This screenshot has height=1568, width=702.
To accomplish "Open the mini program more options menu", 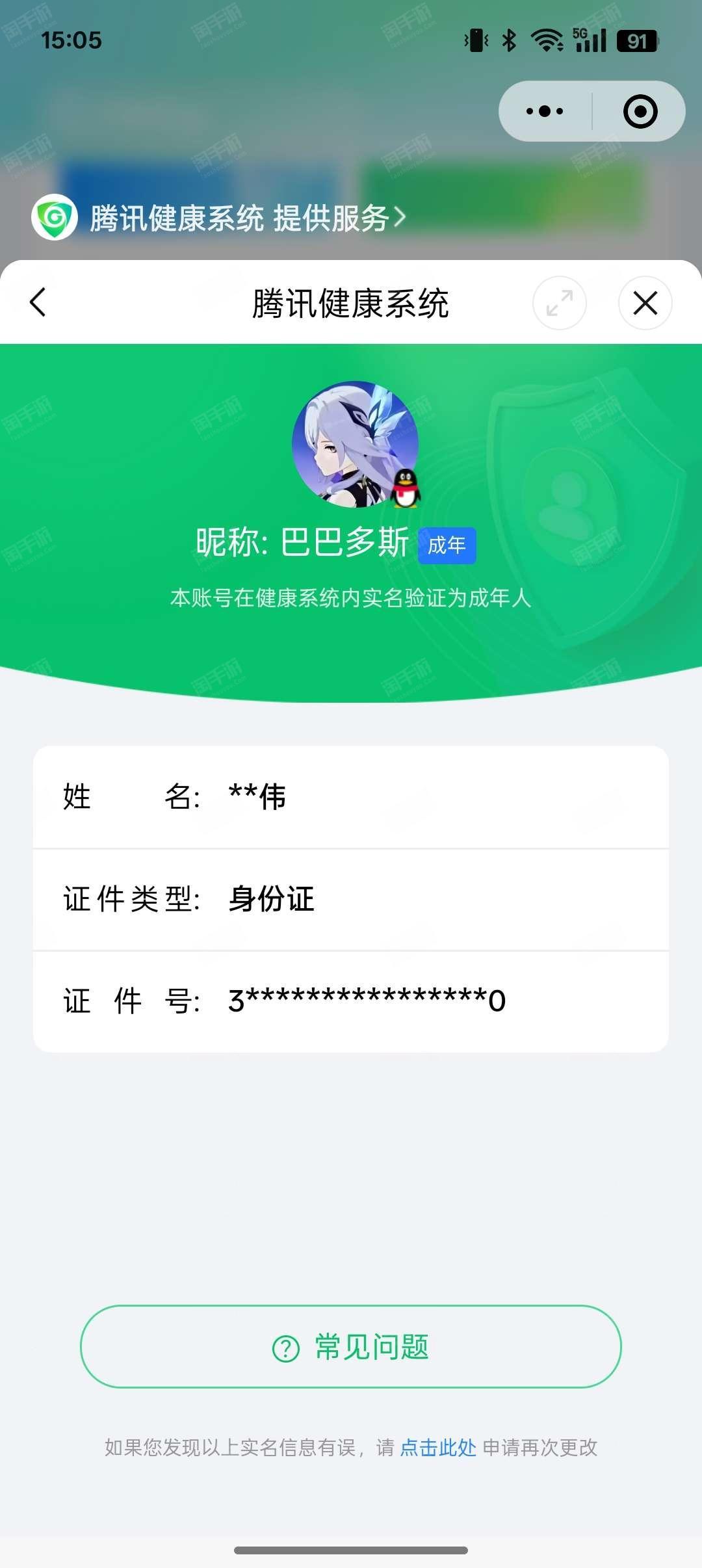I will point(545,111).
